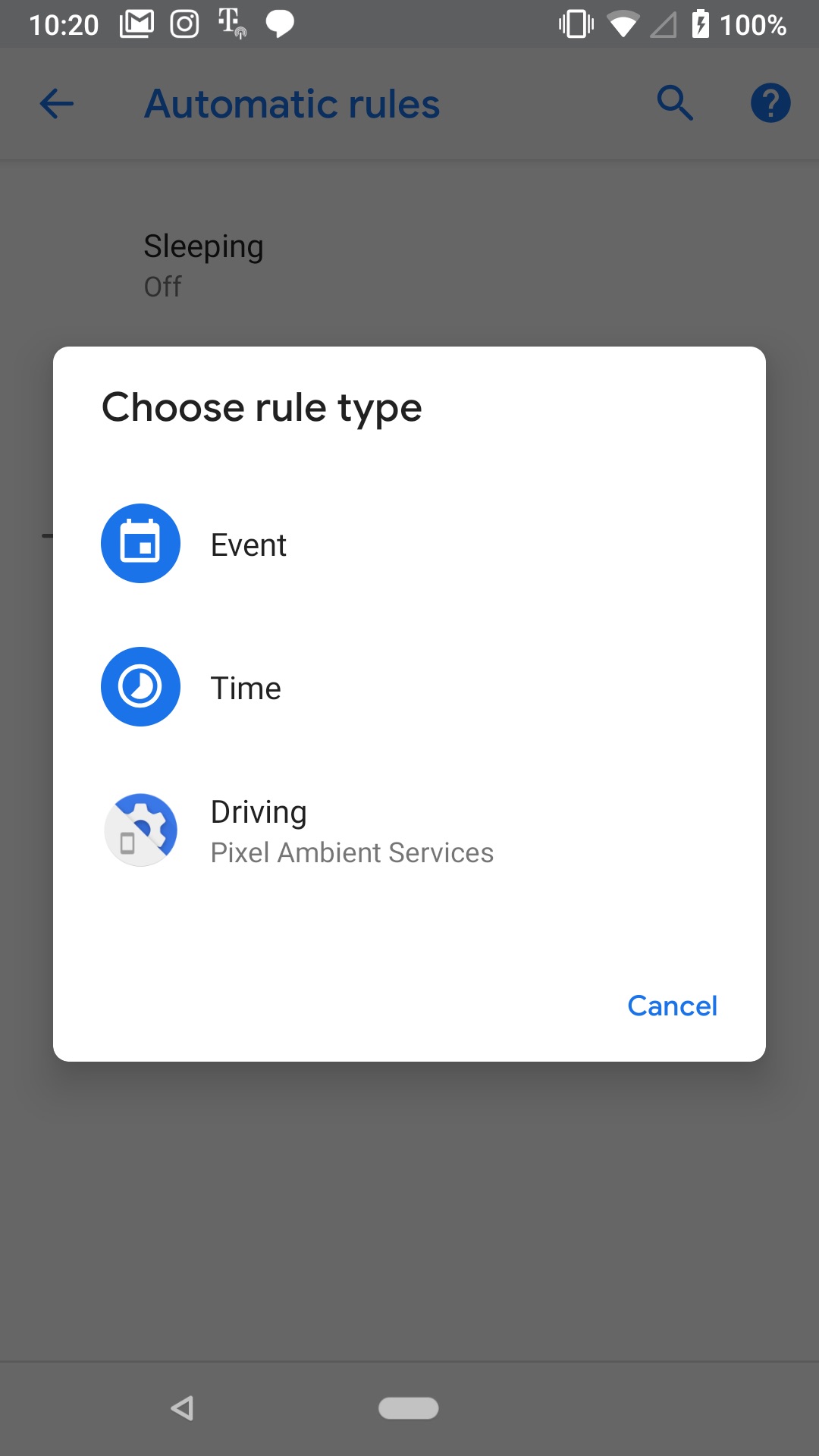Tap the back arrow next to Automatic rules
This screenshot has width=819, height=1456.
click(55, 103)
